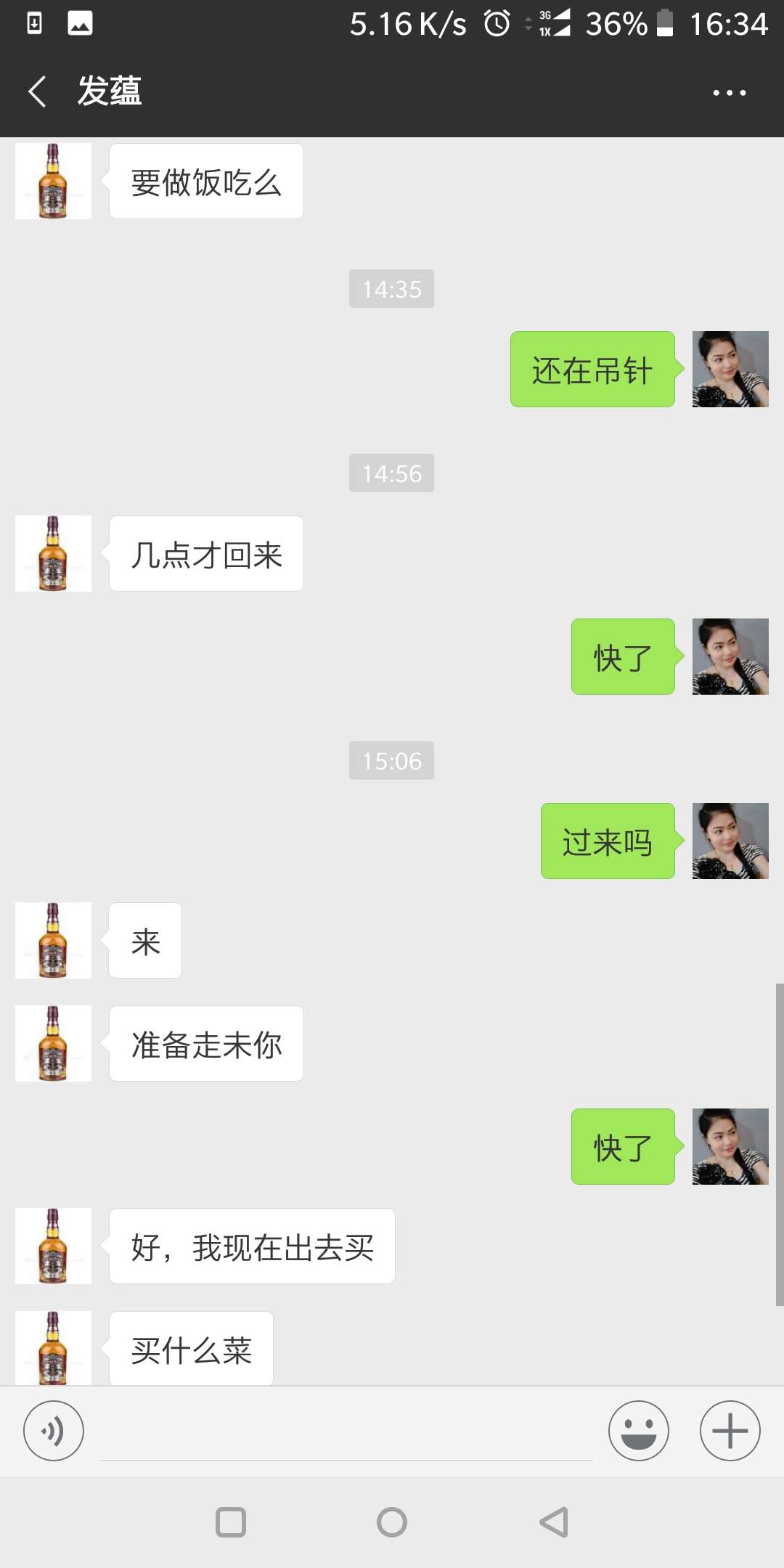Open the plus attachment icon
Image resolution: width=784 pixels, height=1568 pixels.
(x=729, y=1431)
